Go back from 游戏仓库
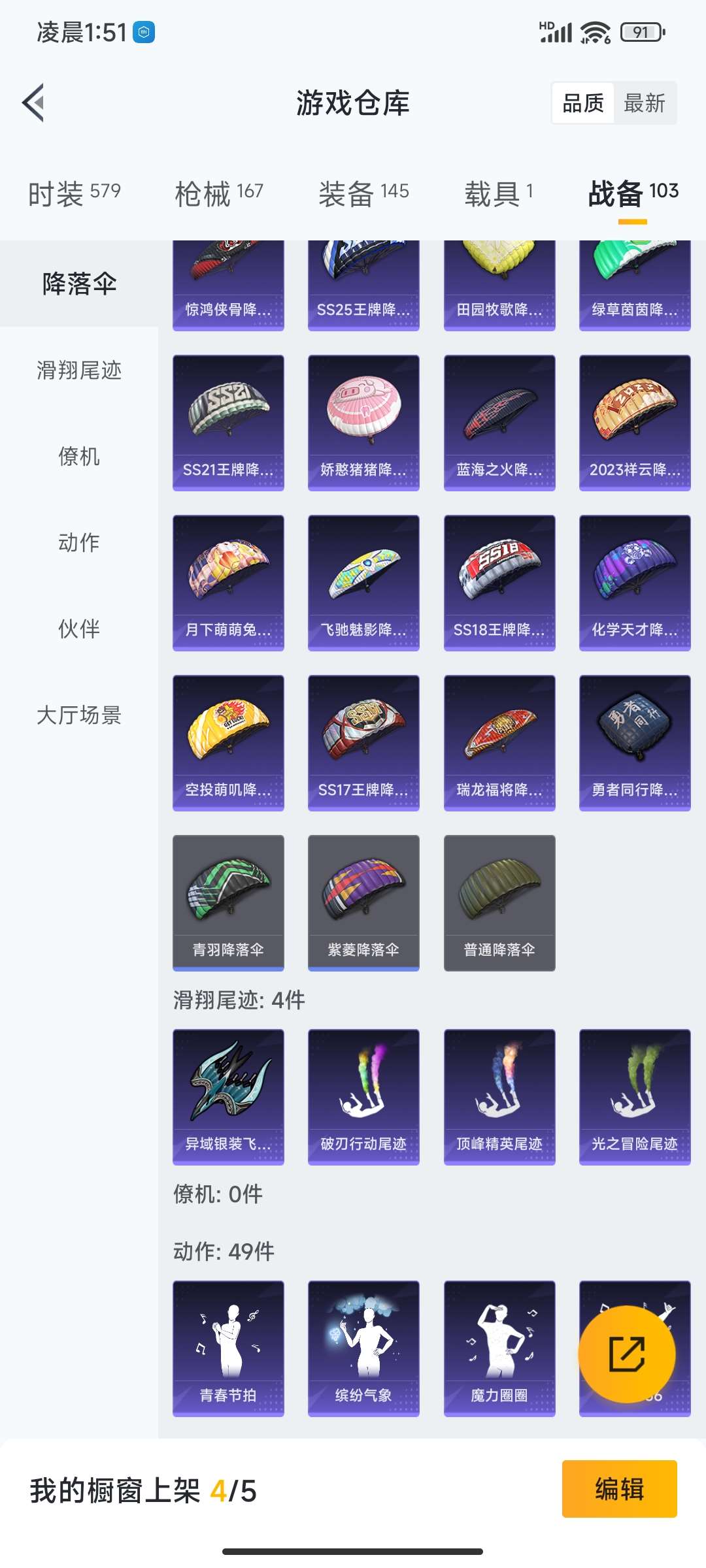 pos(34,103)
